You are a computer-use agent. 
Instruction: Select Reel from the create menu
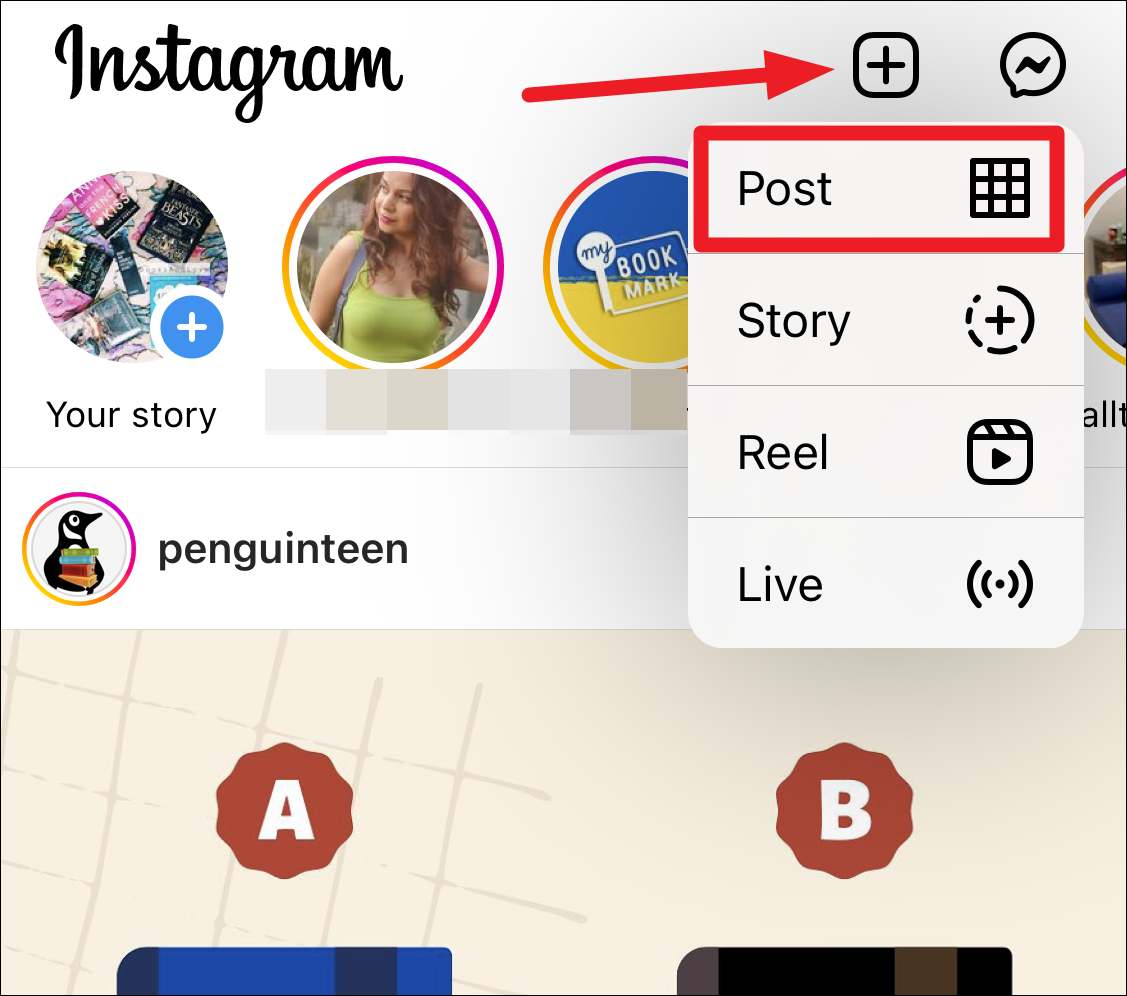886,453
